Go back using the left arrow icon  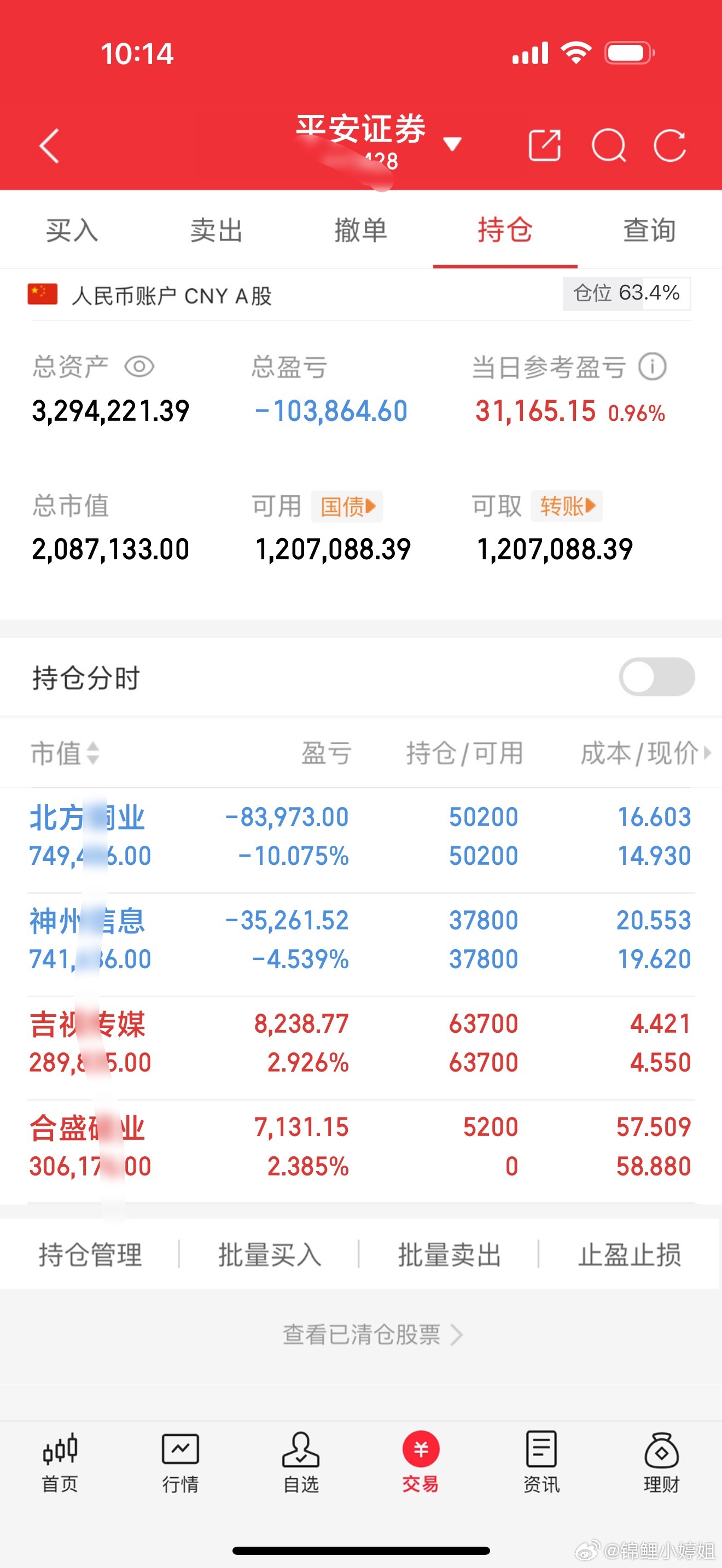49,147
